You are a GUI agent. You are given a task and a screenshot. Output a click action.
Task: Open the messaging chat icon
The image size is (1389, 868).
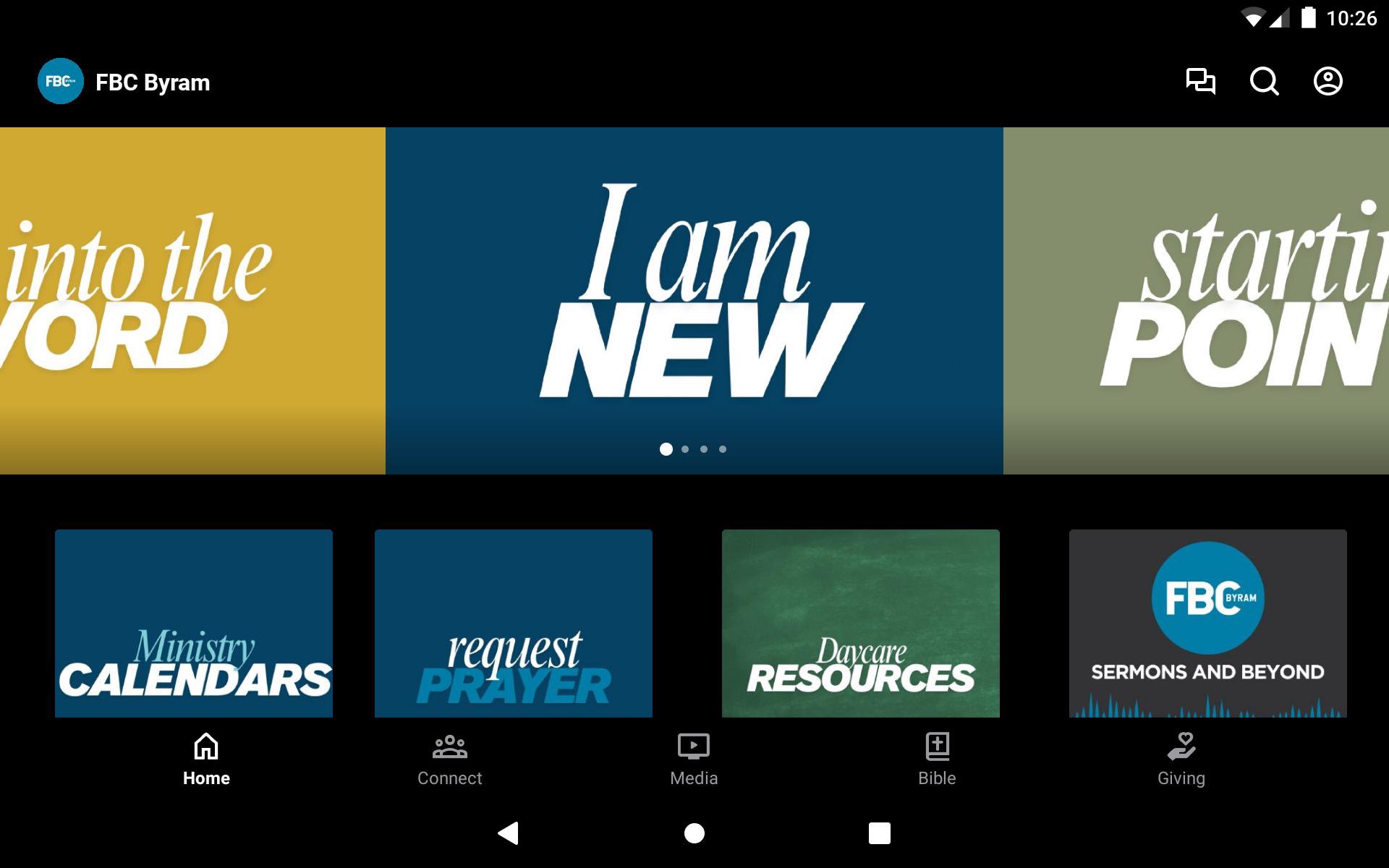pos(1200,81)
